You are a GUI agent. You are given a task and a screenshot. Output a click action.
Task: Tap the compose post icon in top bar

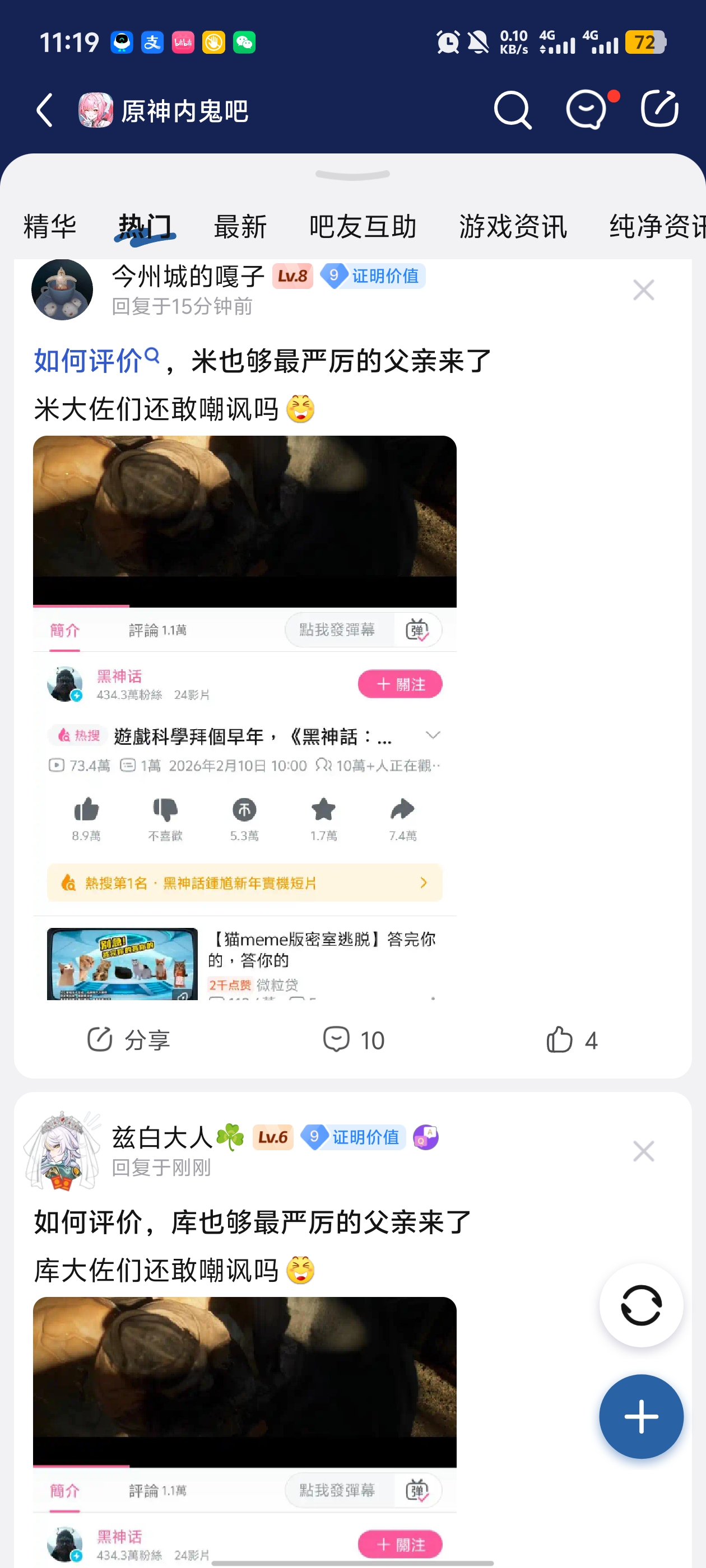tap(659, 109)
